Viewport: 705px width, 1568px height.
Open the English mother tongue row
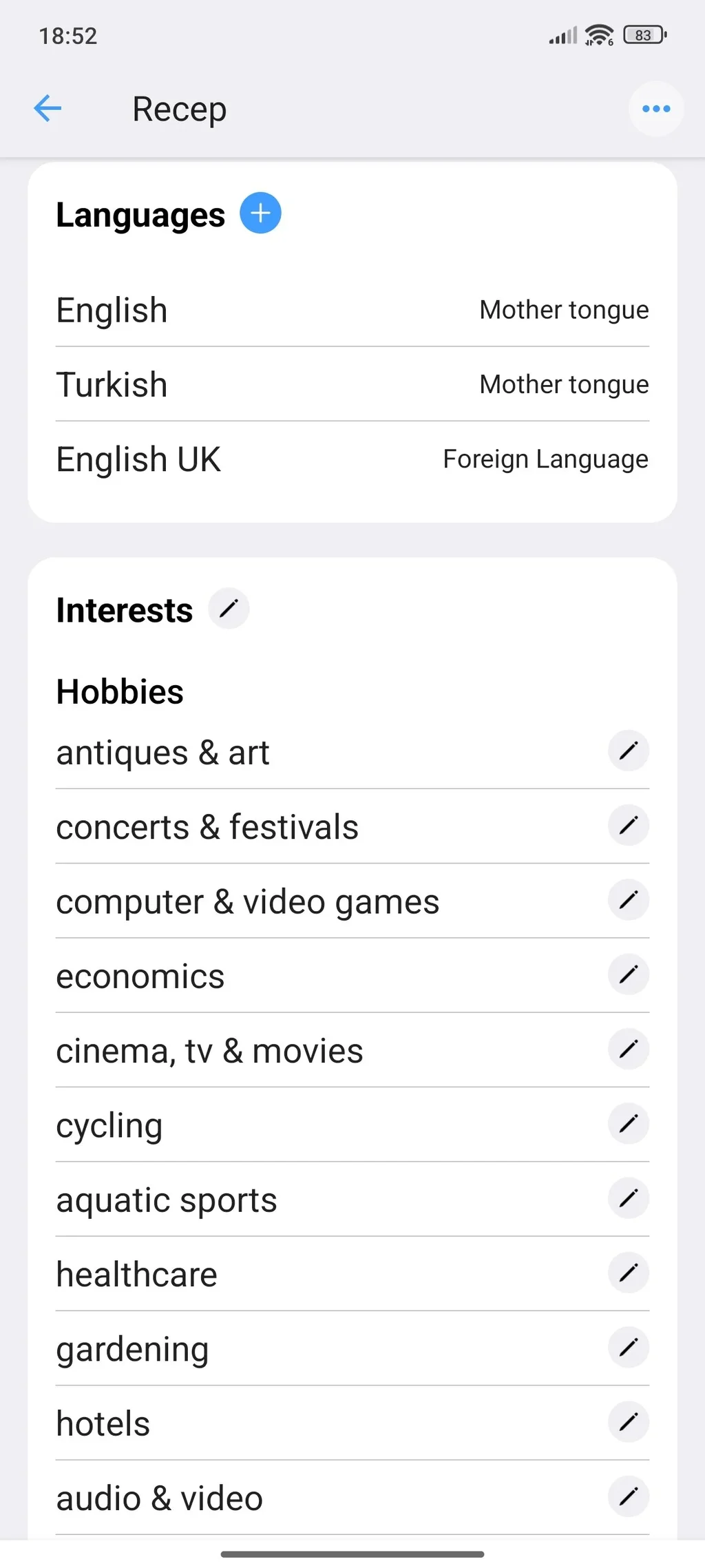[x=352, y=310]
